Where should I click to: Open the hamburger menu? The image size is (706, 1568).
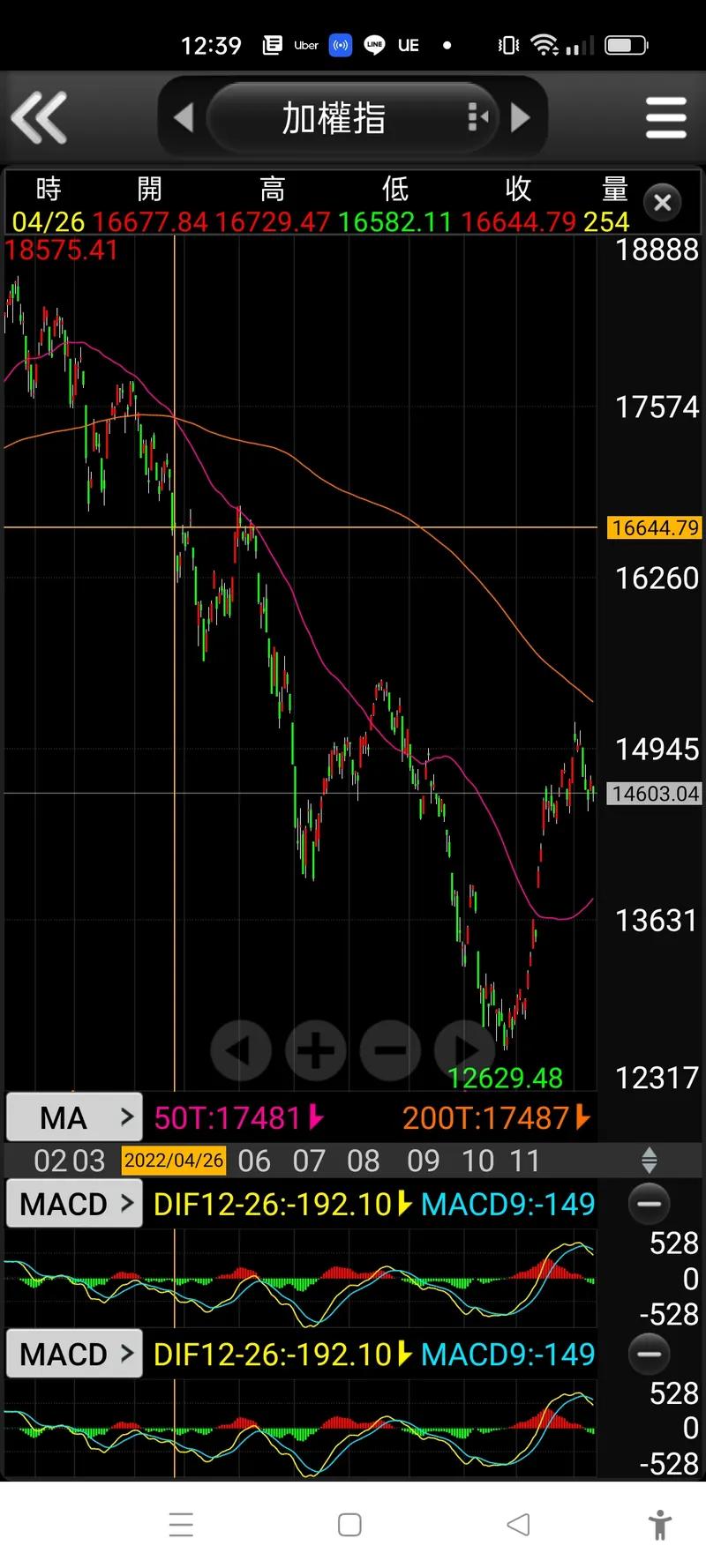pyautogui.click(x=665, y=117)
